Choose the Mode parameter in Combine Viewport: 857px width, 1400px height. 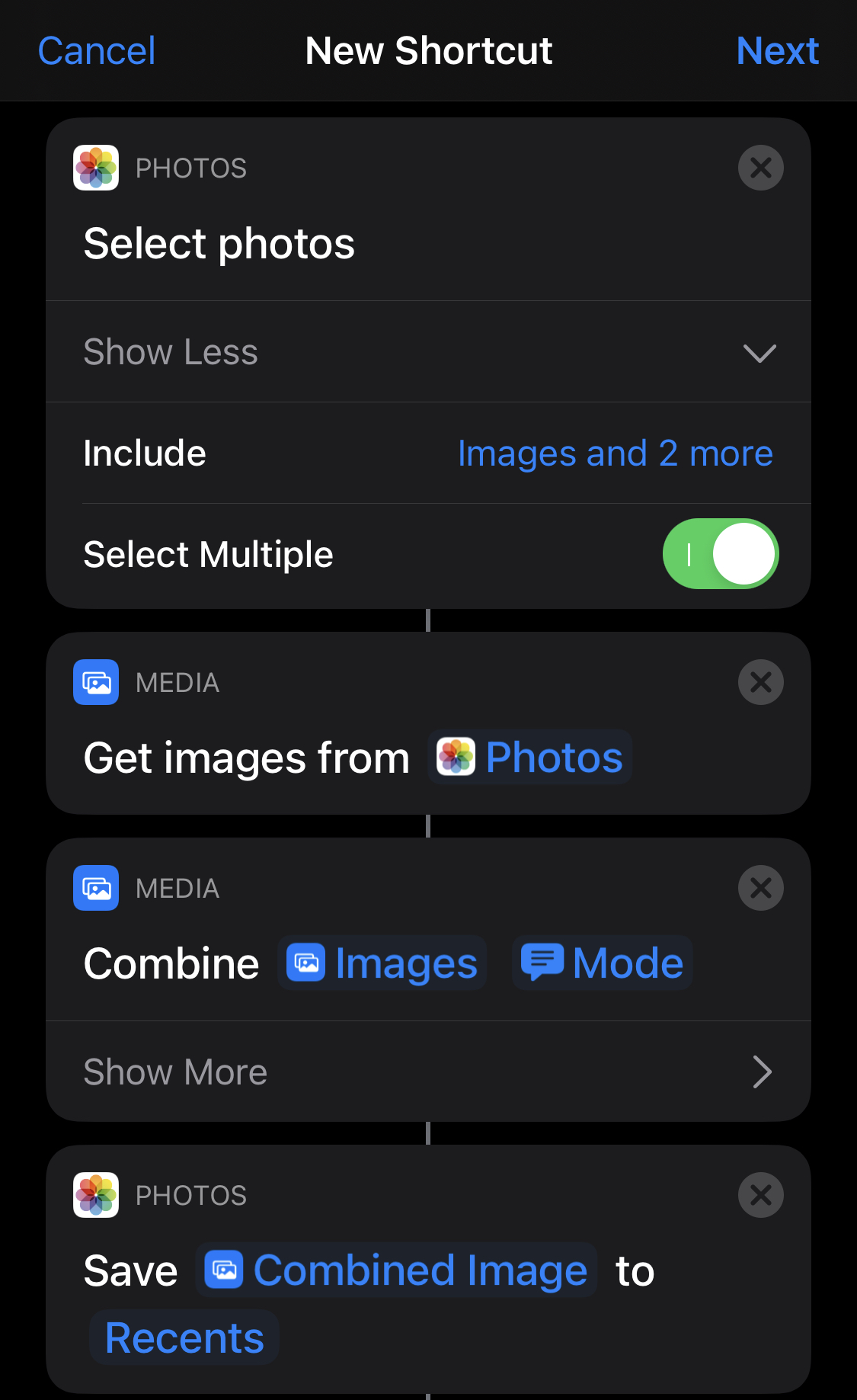[x=603, y=963]
